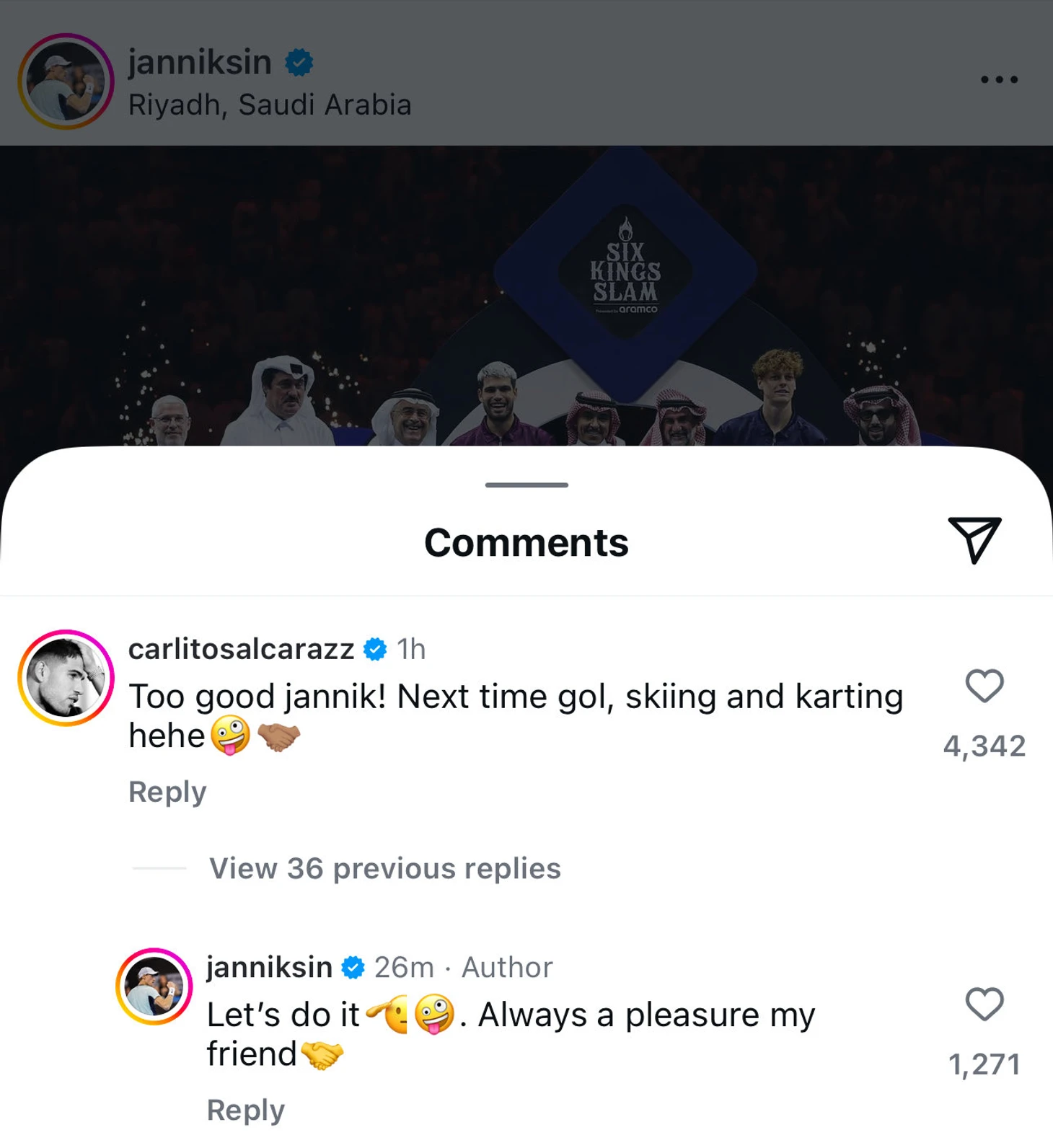Reply to carlitosalcarazz's comment

167,792
